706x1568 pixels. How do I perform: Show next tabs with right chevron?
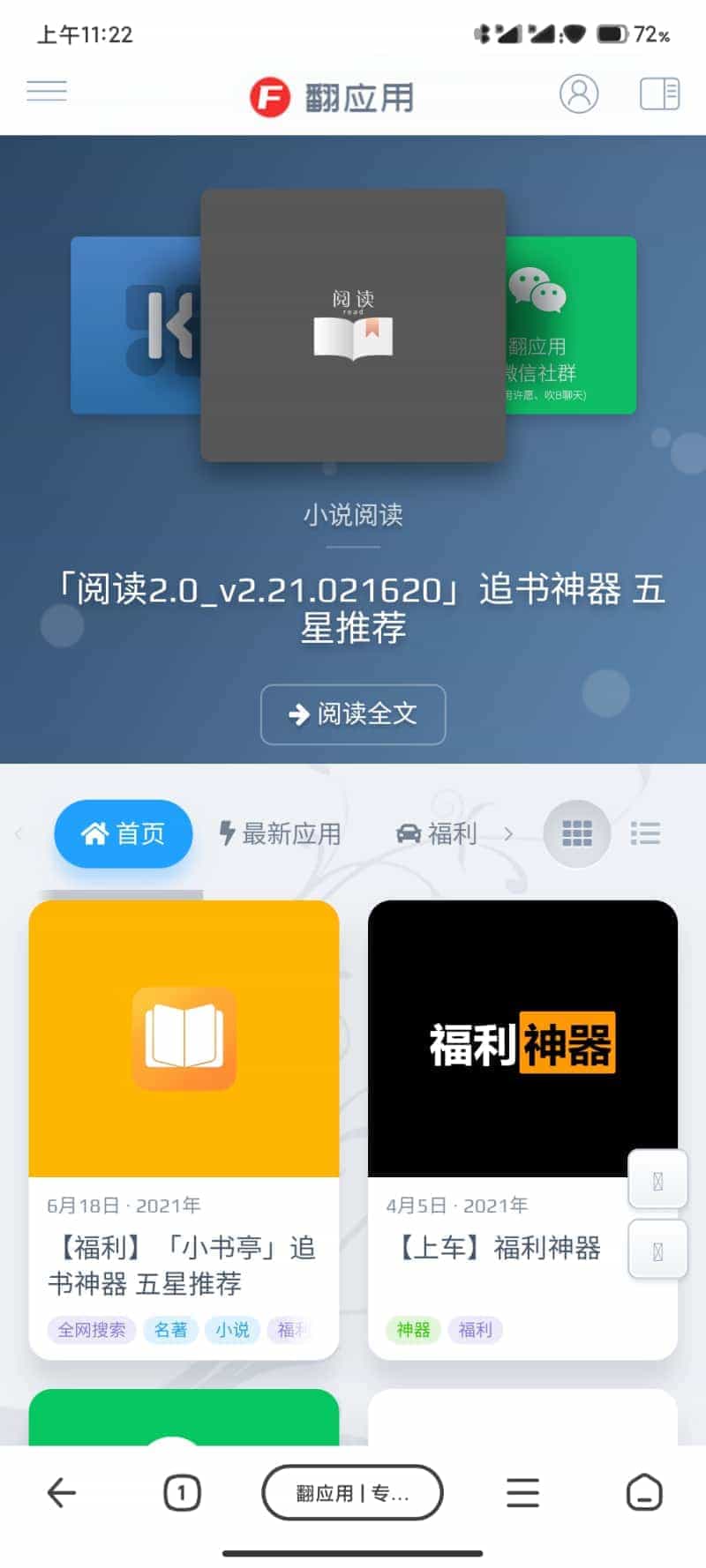508,833
